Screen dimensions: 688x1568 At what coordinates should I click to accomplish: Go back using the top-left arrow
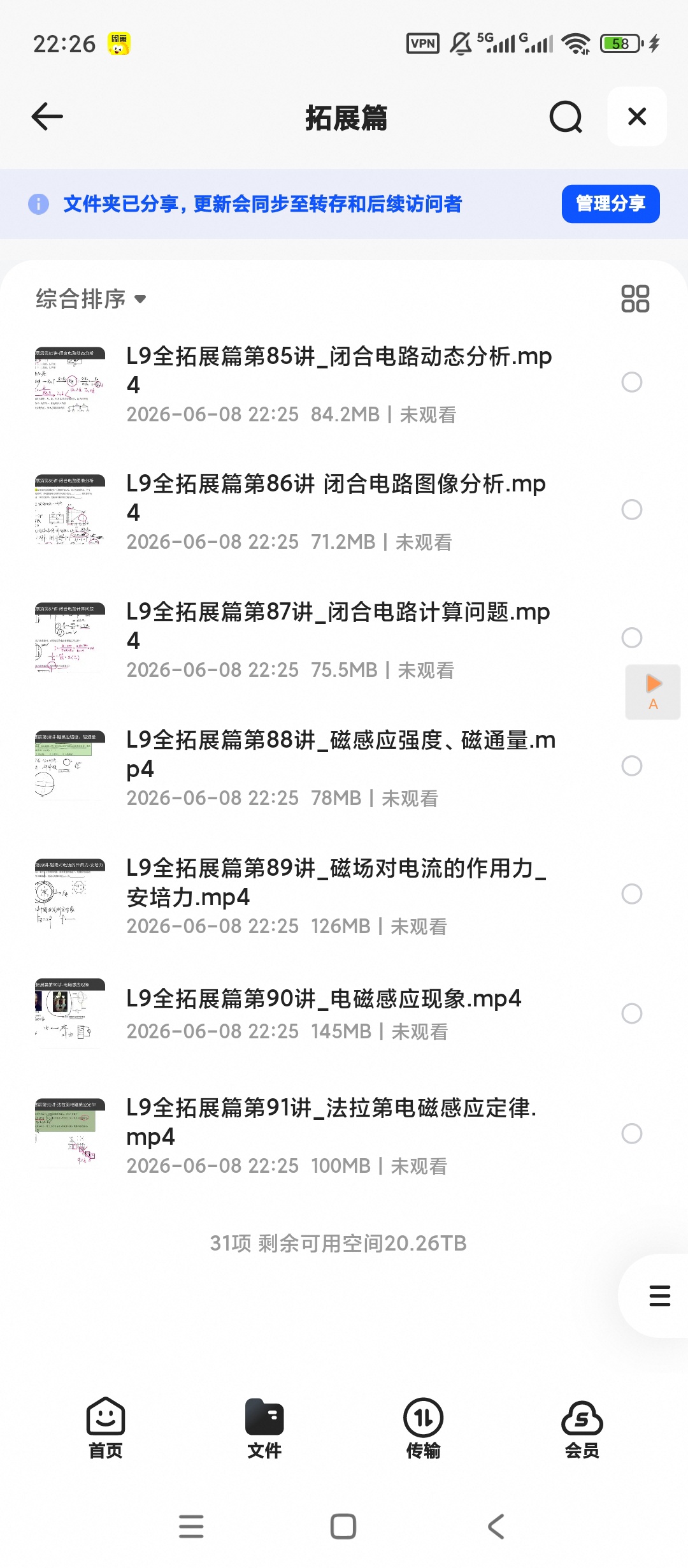click(47, 117)
